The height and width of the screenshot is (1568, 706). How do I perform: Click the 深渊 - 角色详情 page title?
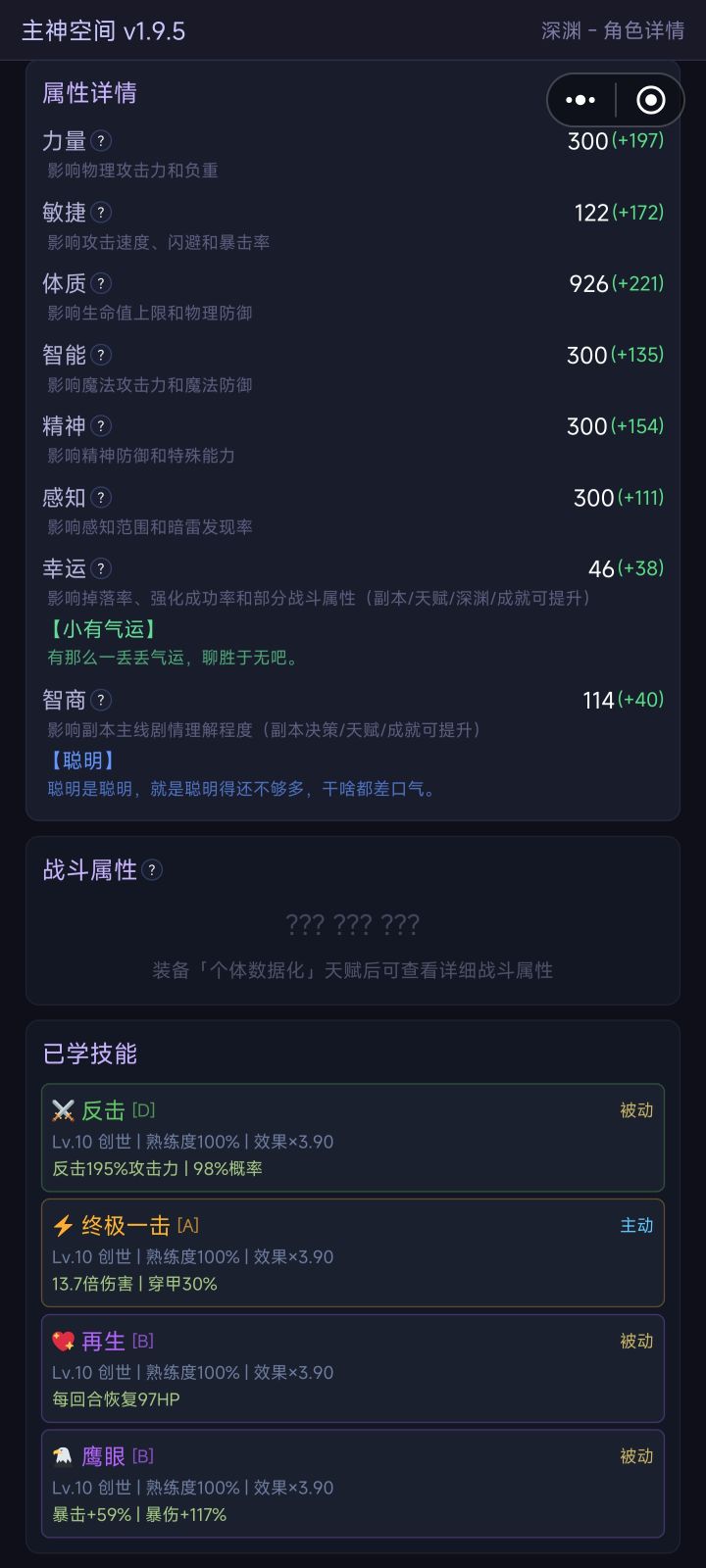pyautogui.click(x=608, y=29)
